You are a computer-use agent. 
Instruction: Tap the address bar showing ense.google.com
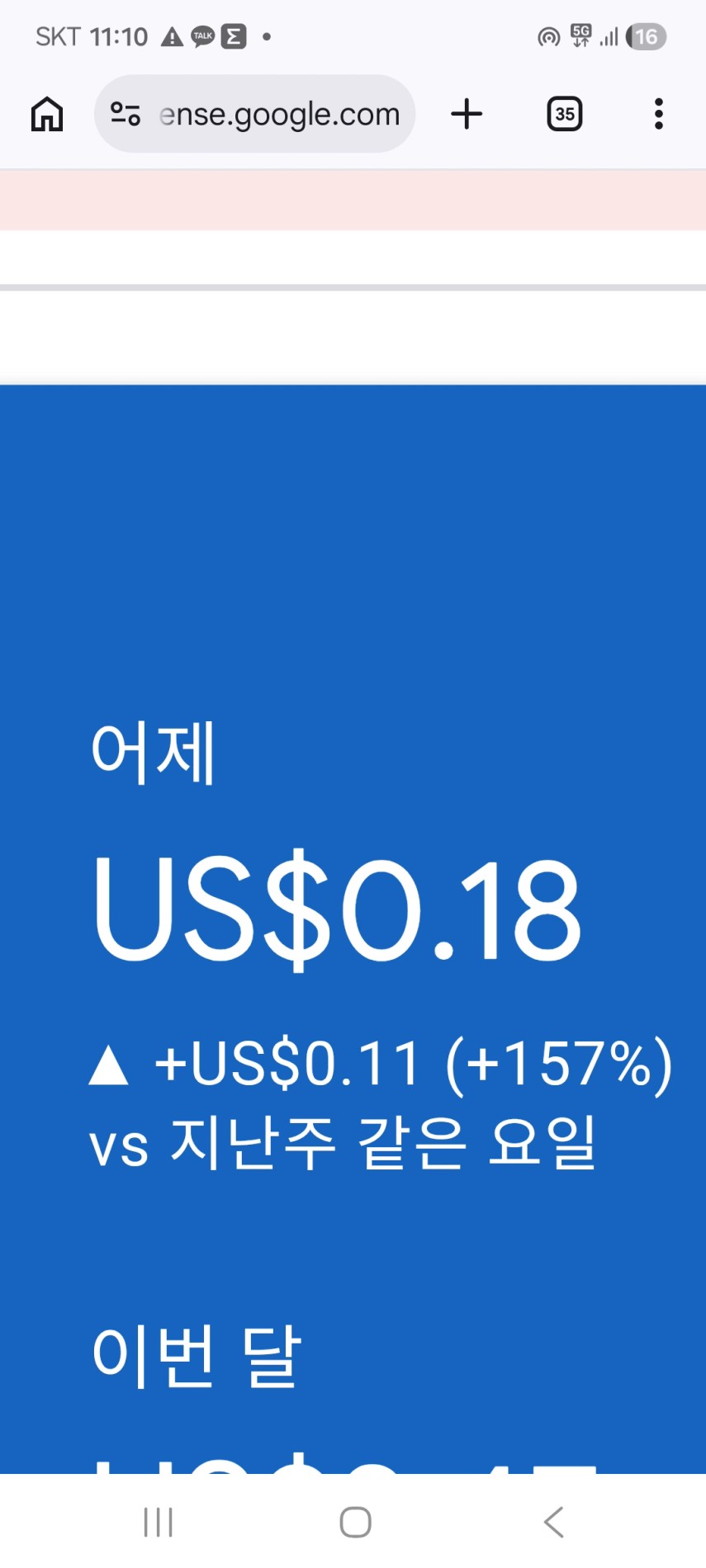tap(279, 114)
